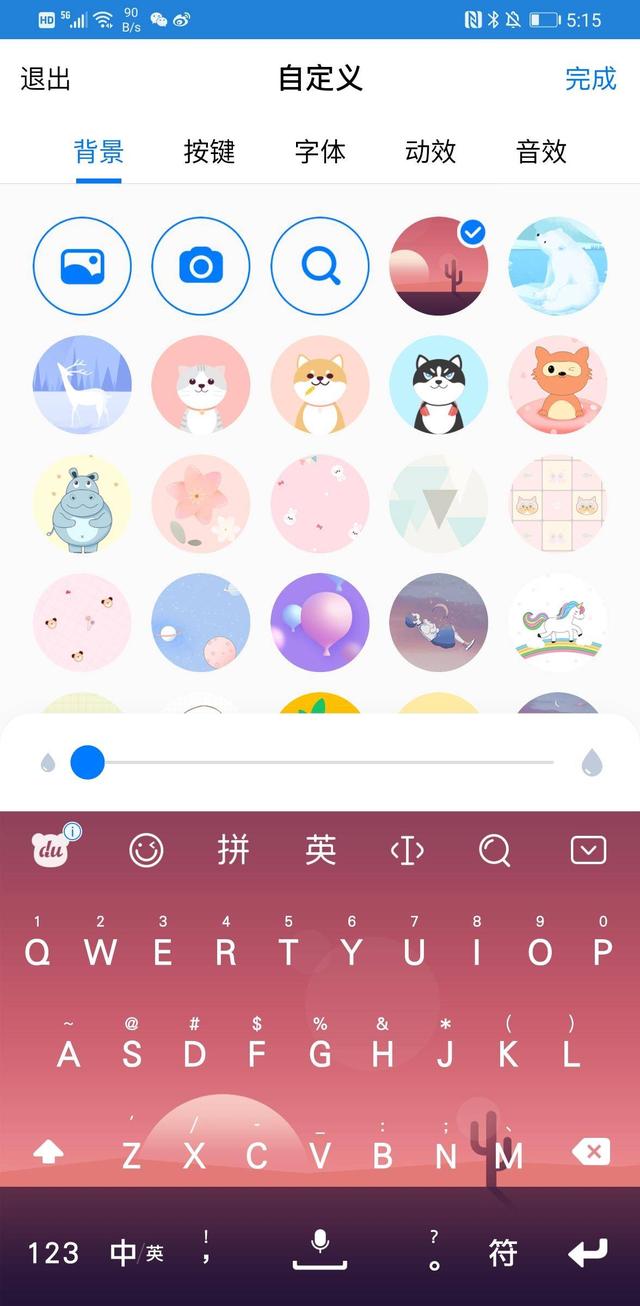
Task: Open the 音效 tab
Action: [541, 151]
